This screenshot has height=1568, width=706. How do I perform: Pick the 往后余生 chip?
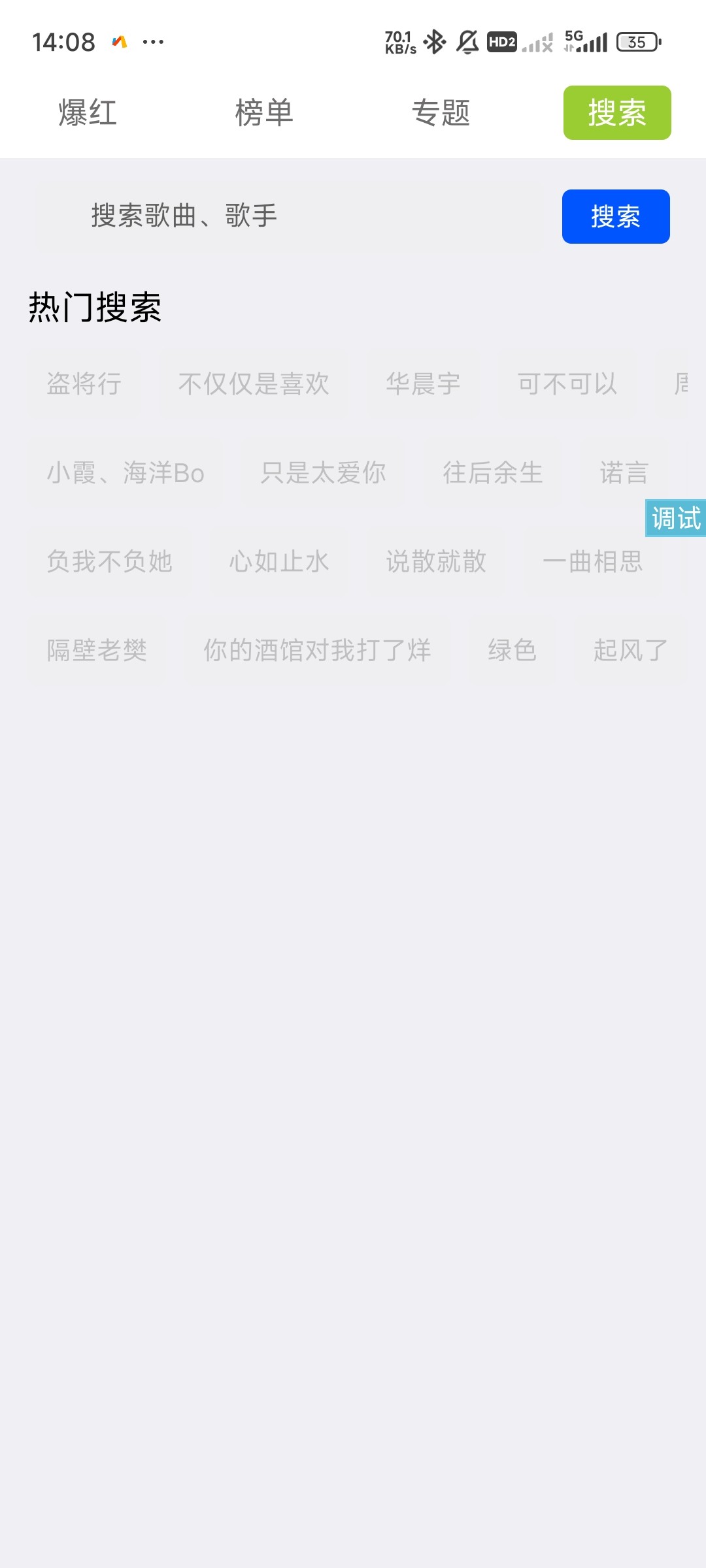[x=492, y=472]
